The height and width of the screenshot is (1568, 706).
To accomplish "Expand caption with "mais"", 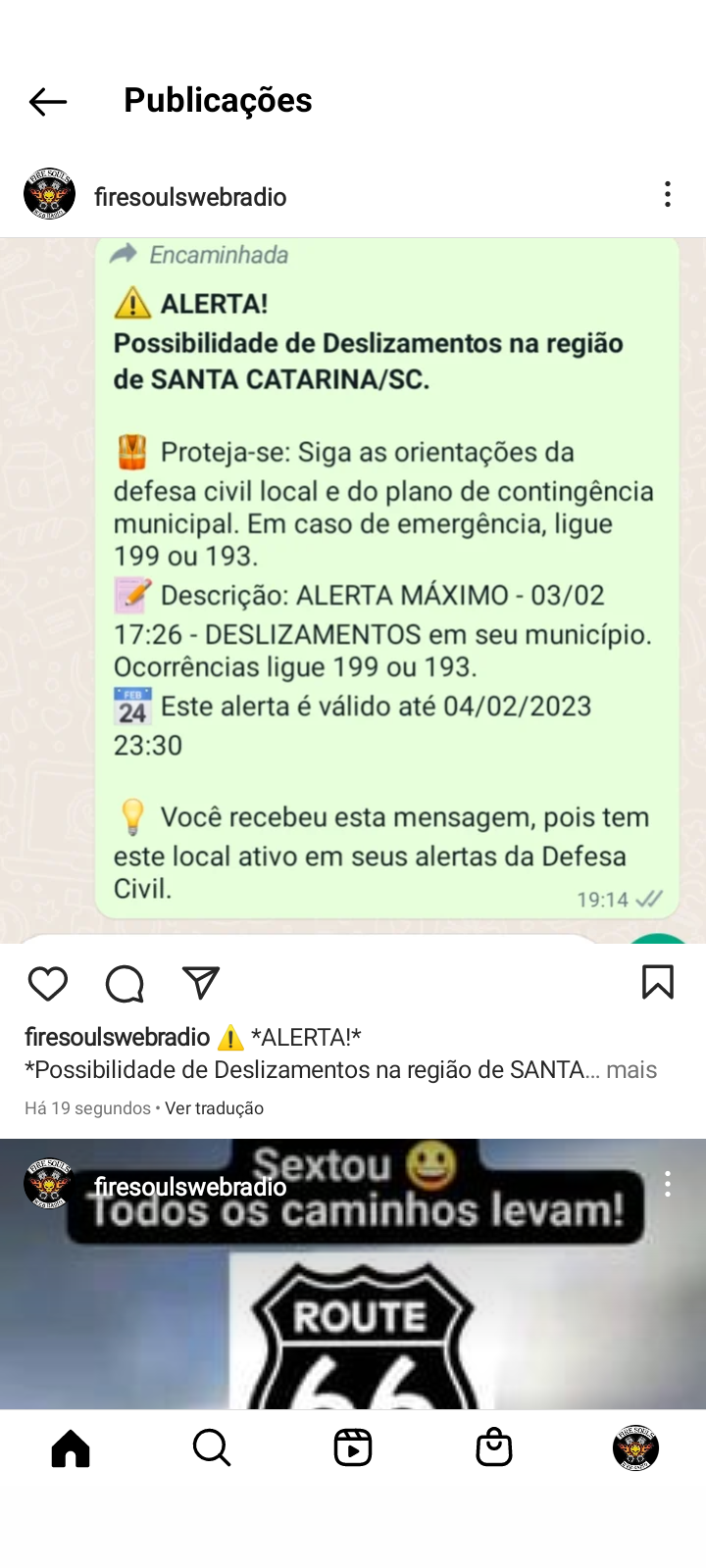I will click(x=630, y=1070).
